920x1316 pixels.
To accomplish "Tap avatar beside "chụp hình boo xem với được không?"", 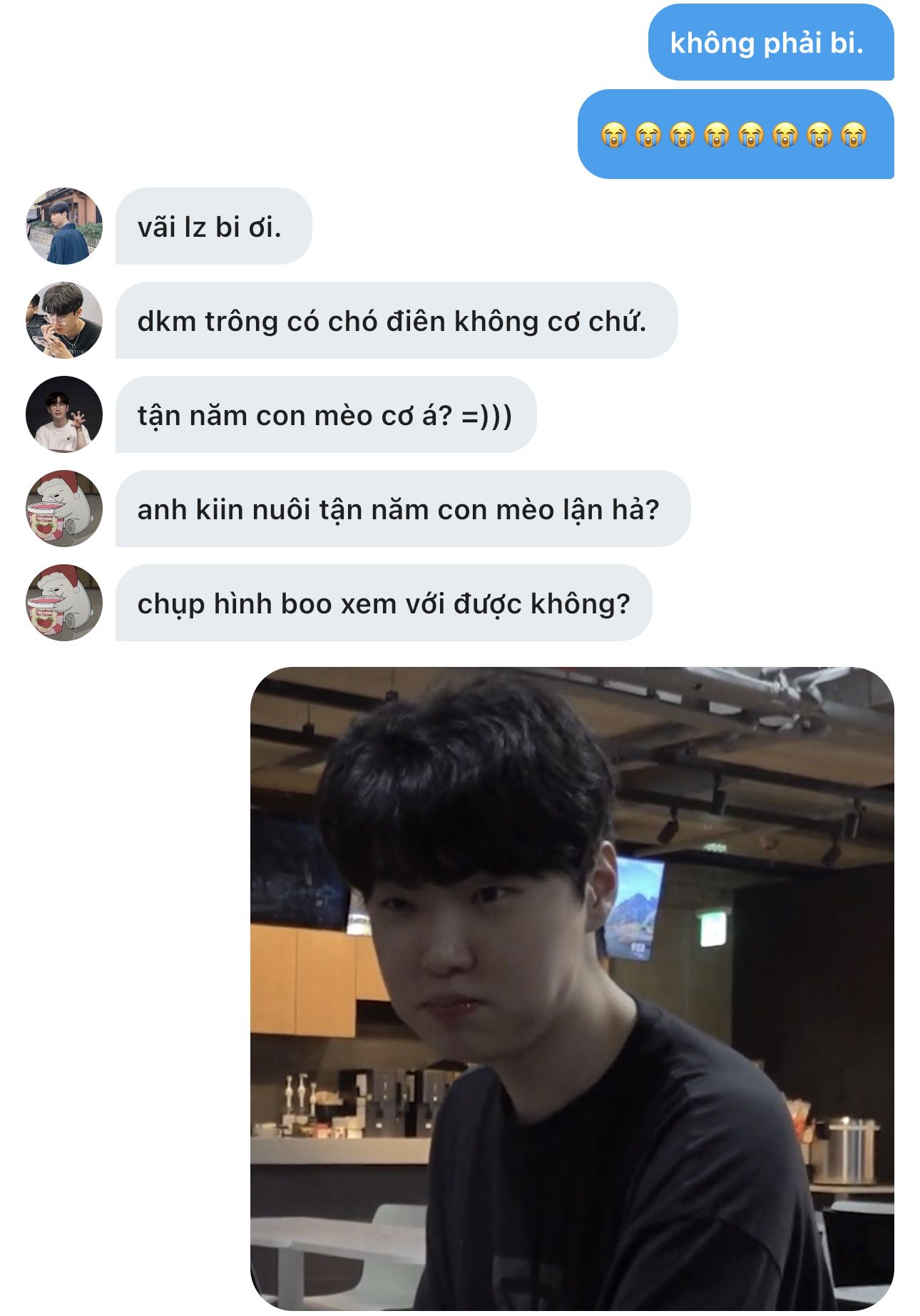I will (x=64, y=603).
